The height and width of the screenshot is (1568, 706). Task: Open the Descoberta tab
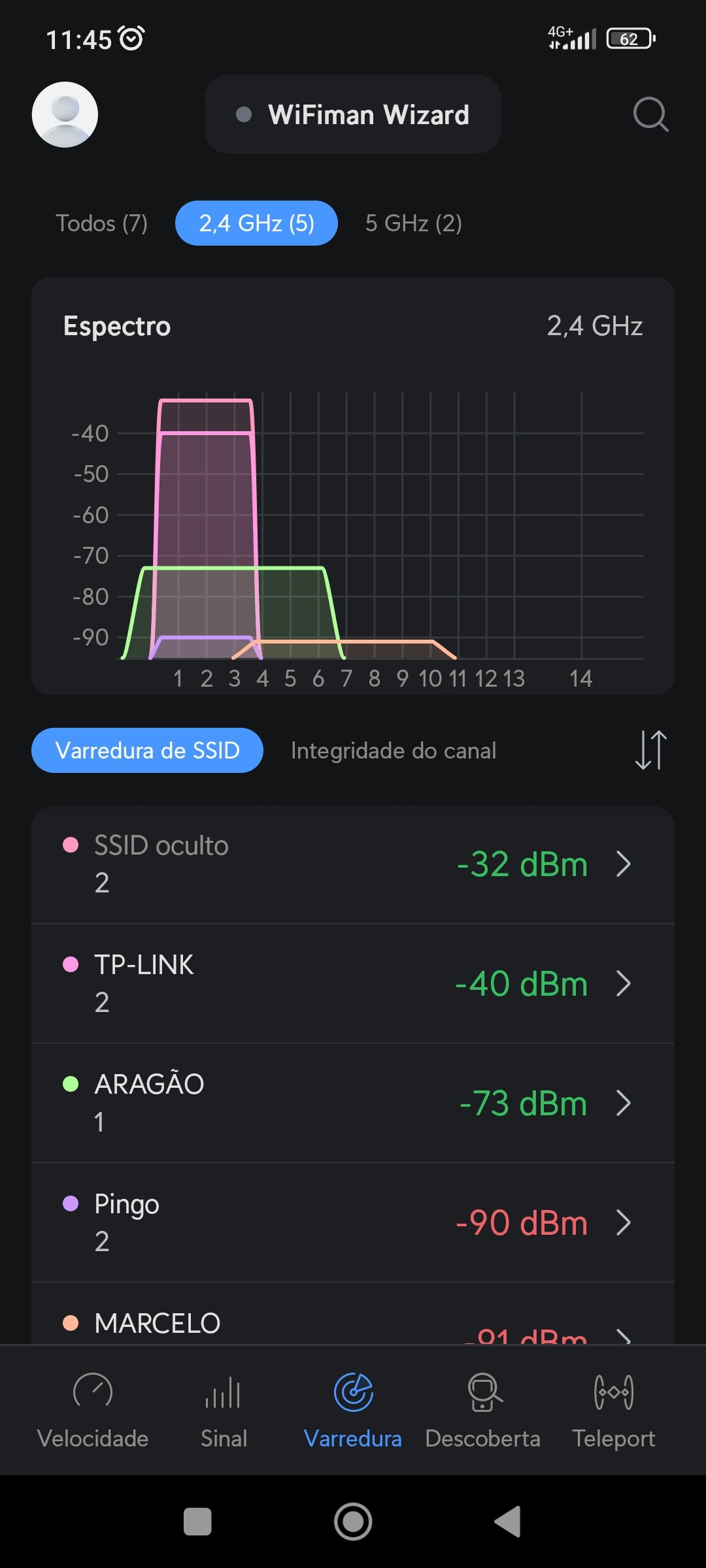coord(482,1410)
